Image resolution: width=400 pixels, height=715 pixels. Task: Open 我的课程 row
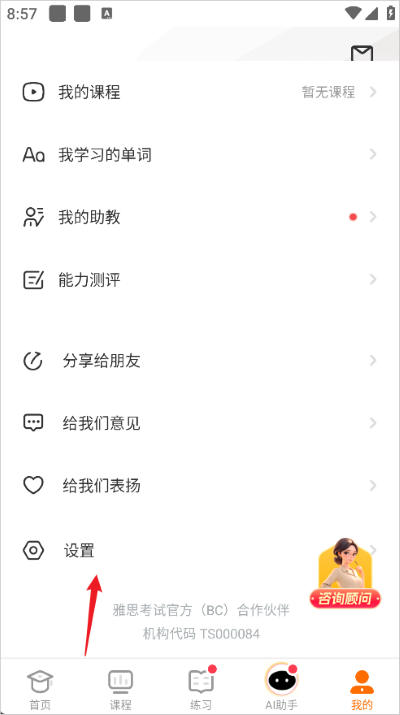pyautogui.click(x=200, y=92)
